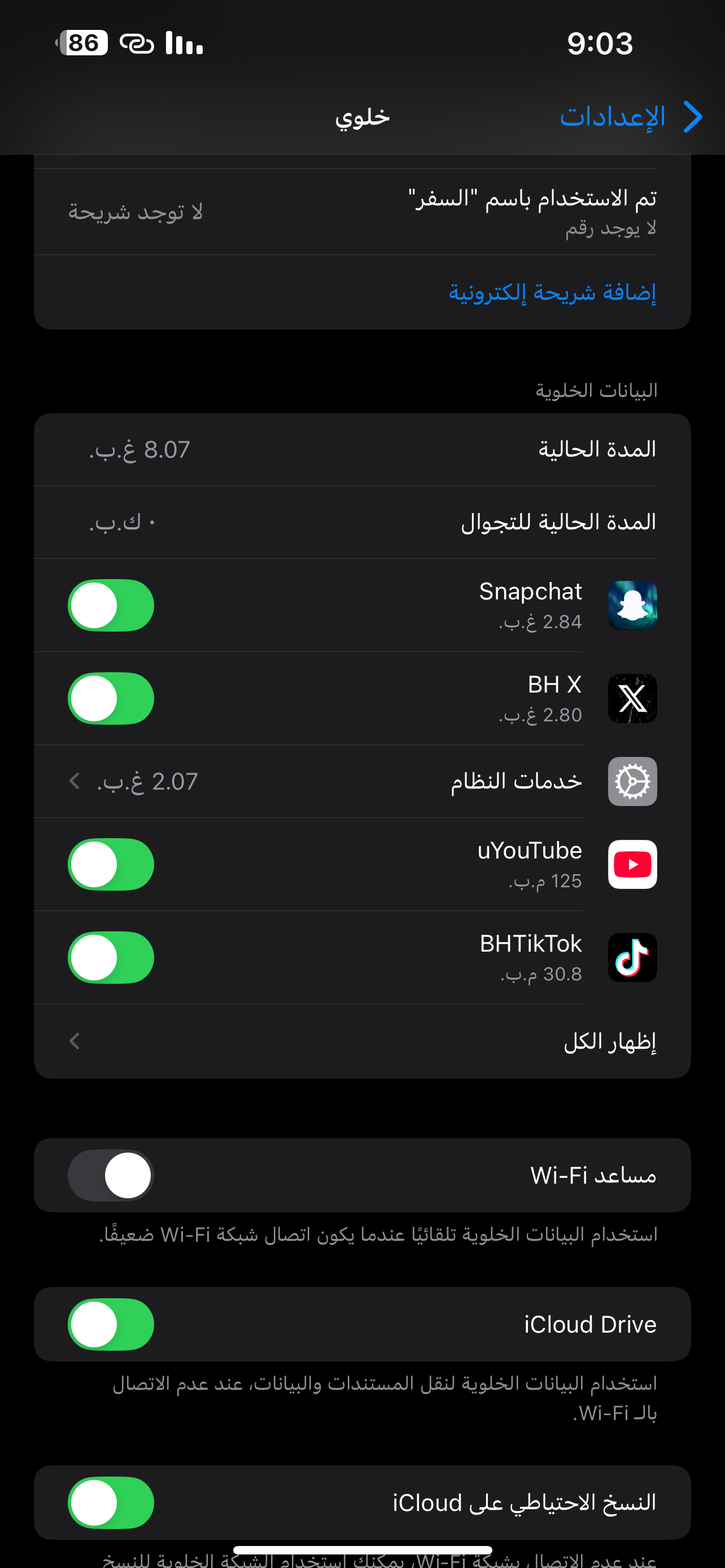Go back to الإعدادات

pos(631,116)
